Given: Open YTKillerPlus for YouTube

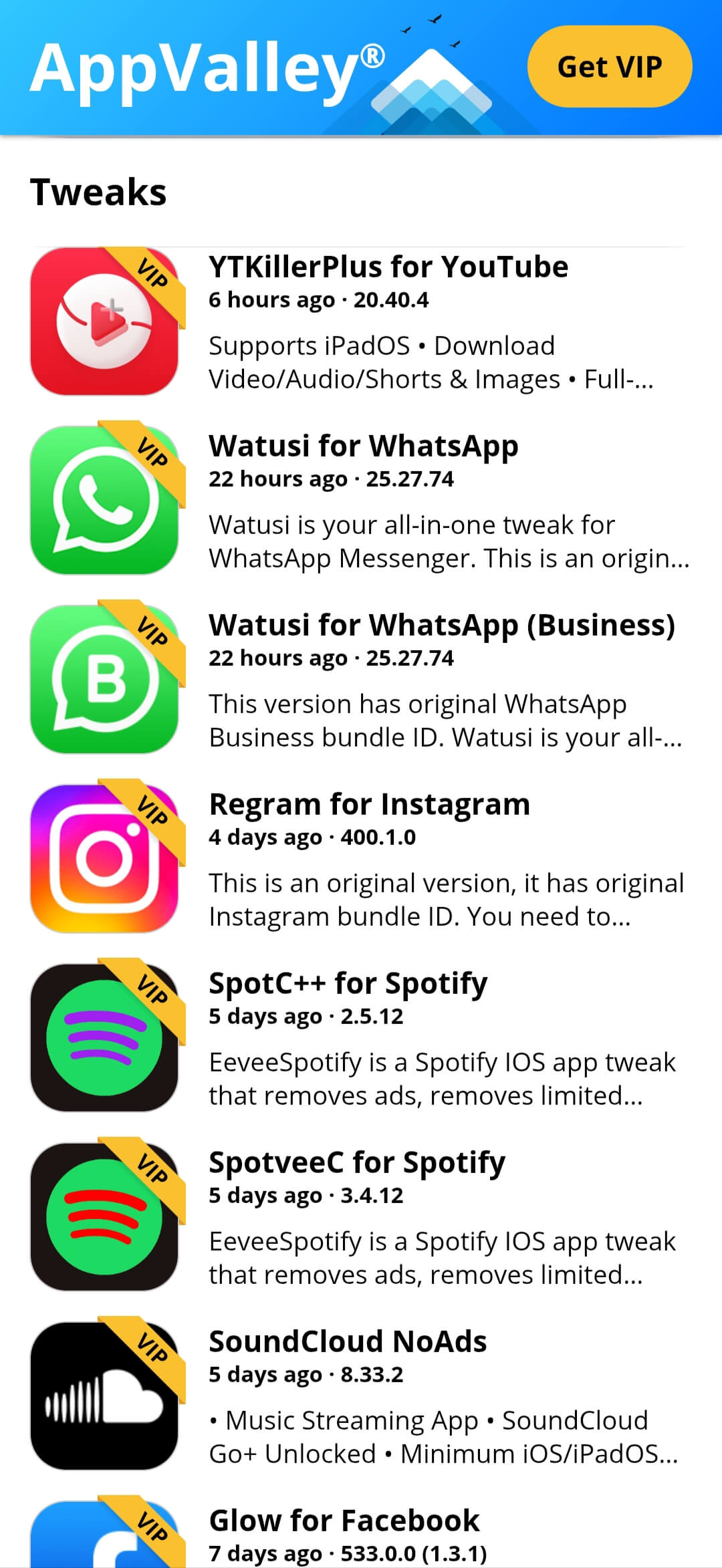Looking at the screenshot, I should pos(388,267).
